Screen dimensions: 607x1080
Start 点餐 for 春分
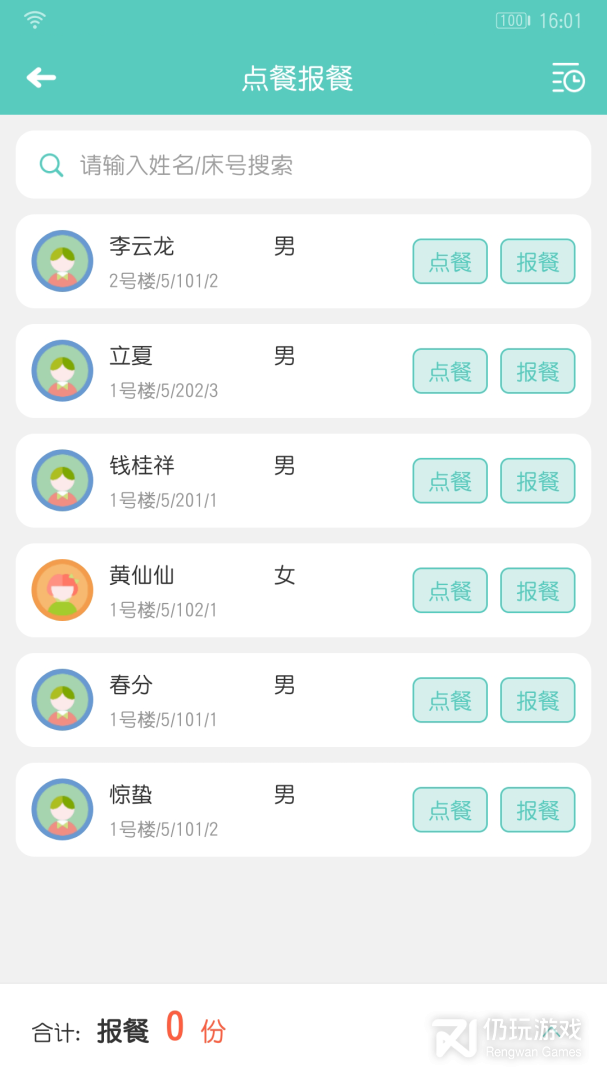[450, 700]
